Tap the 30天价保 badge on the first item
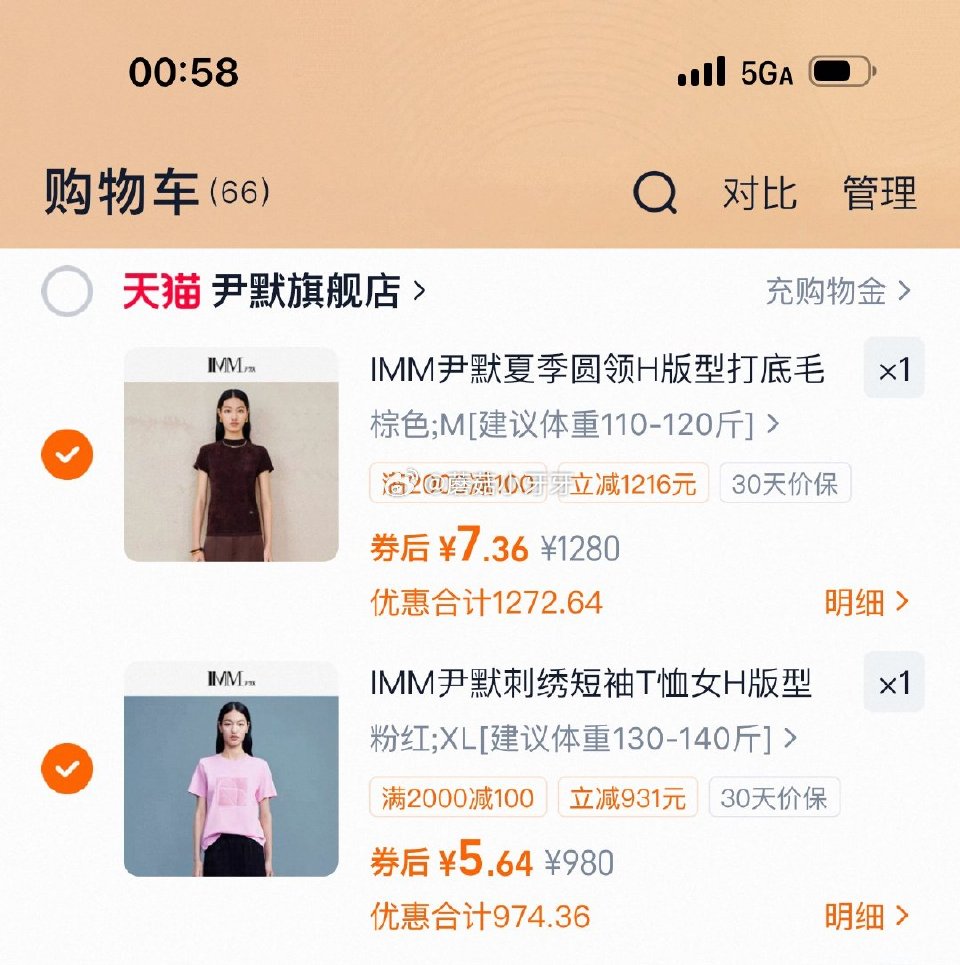This screenshot has height=965, width=960. click(x=785, y=483)
